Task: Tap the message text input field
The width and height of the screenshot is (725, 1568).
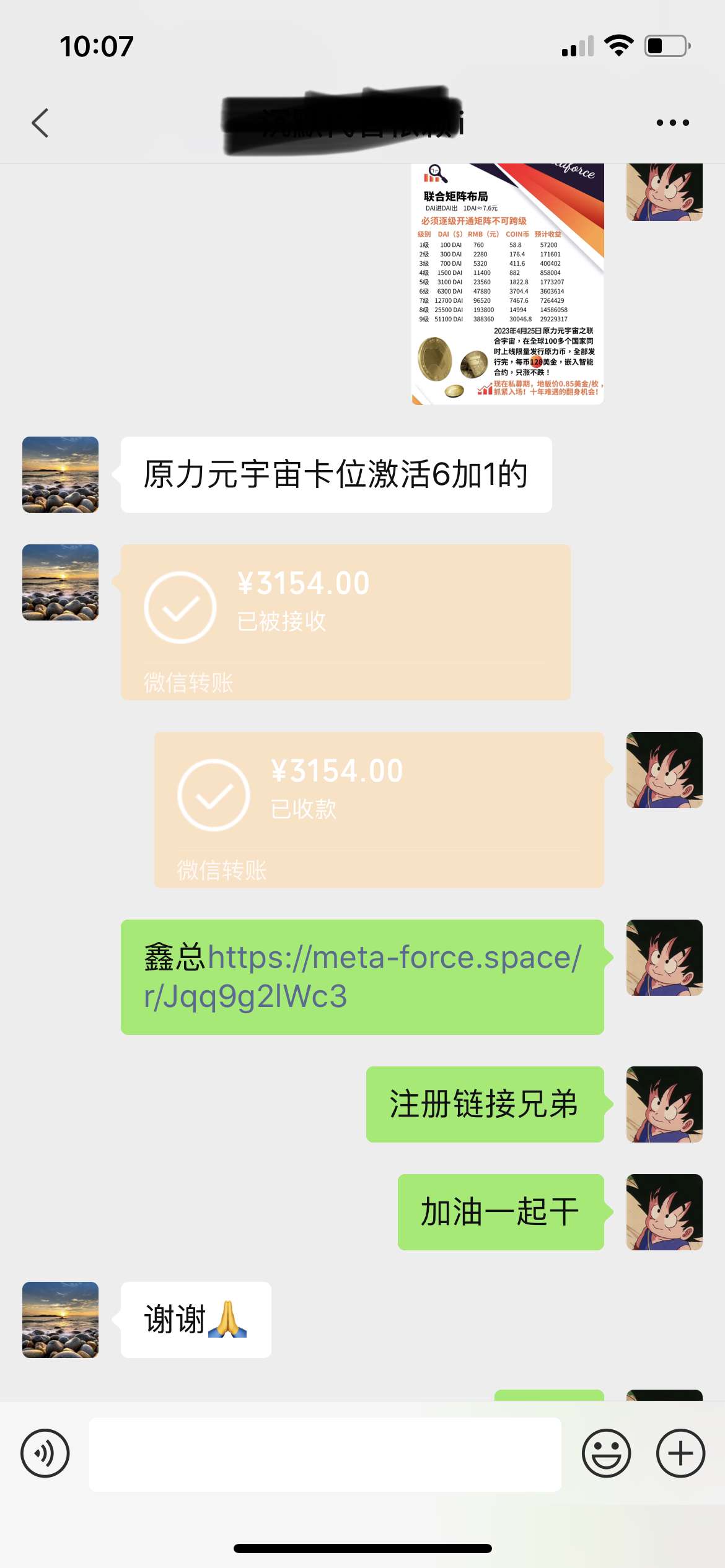Action: [325, 1453]
